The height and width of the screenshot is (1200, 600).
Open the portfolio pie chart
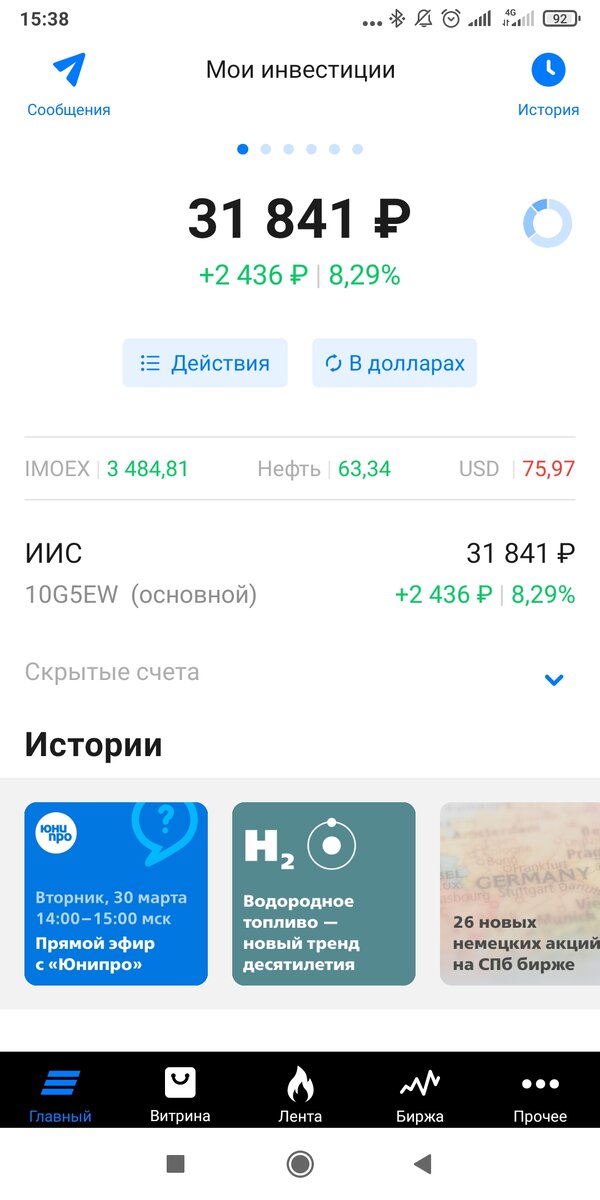click(547, 223)
